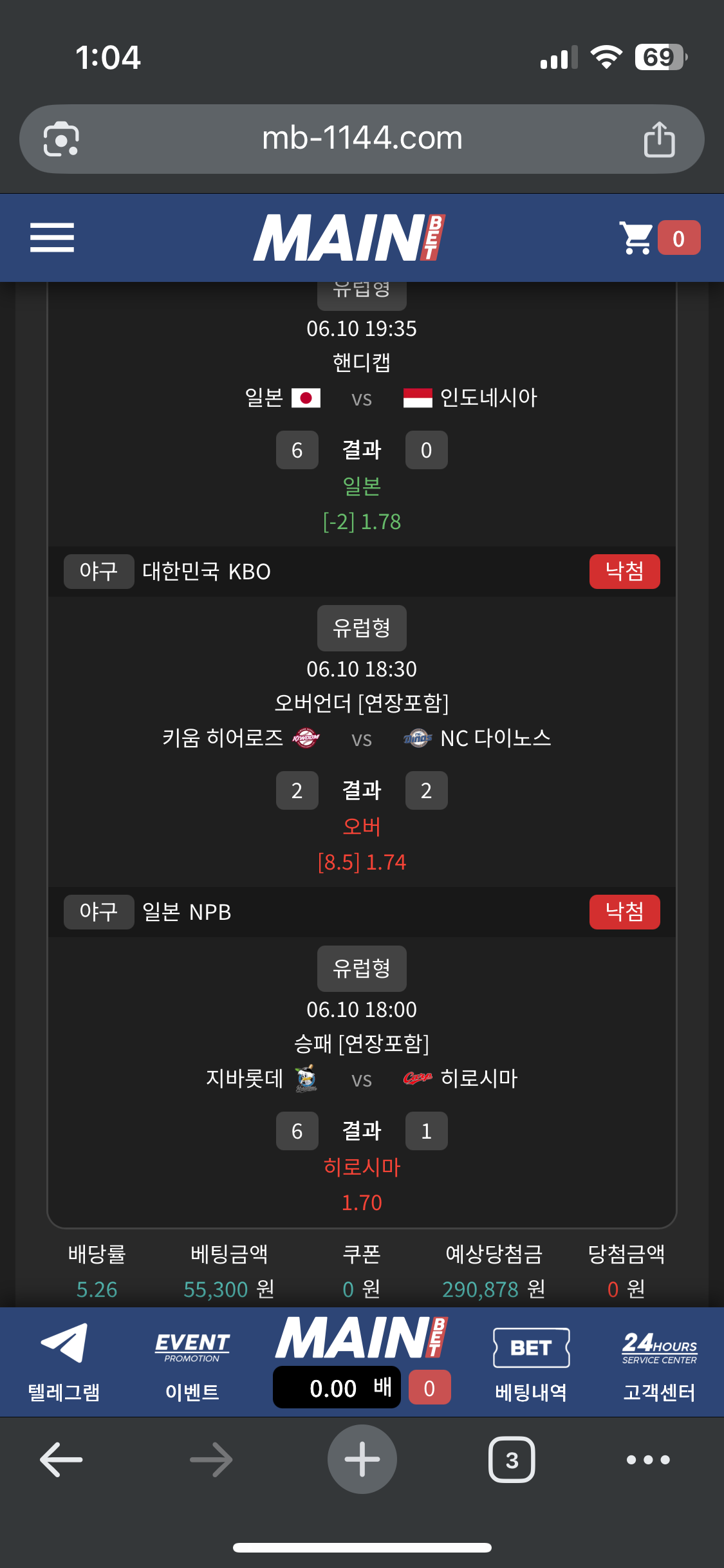Open 고객센터 service center
The image size is (724, 1568).
pyautogui.click(x=659, y=1360)
